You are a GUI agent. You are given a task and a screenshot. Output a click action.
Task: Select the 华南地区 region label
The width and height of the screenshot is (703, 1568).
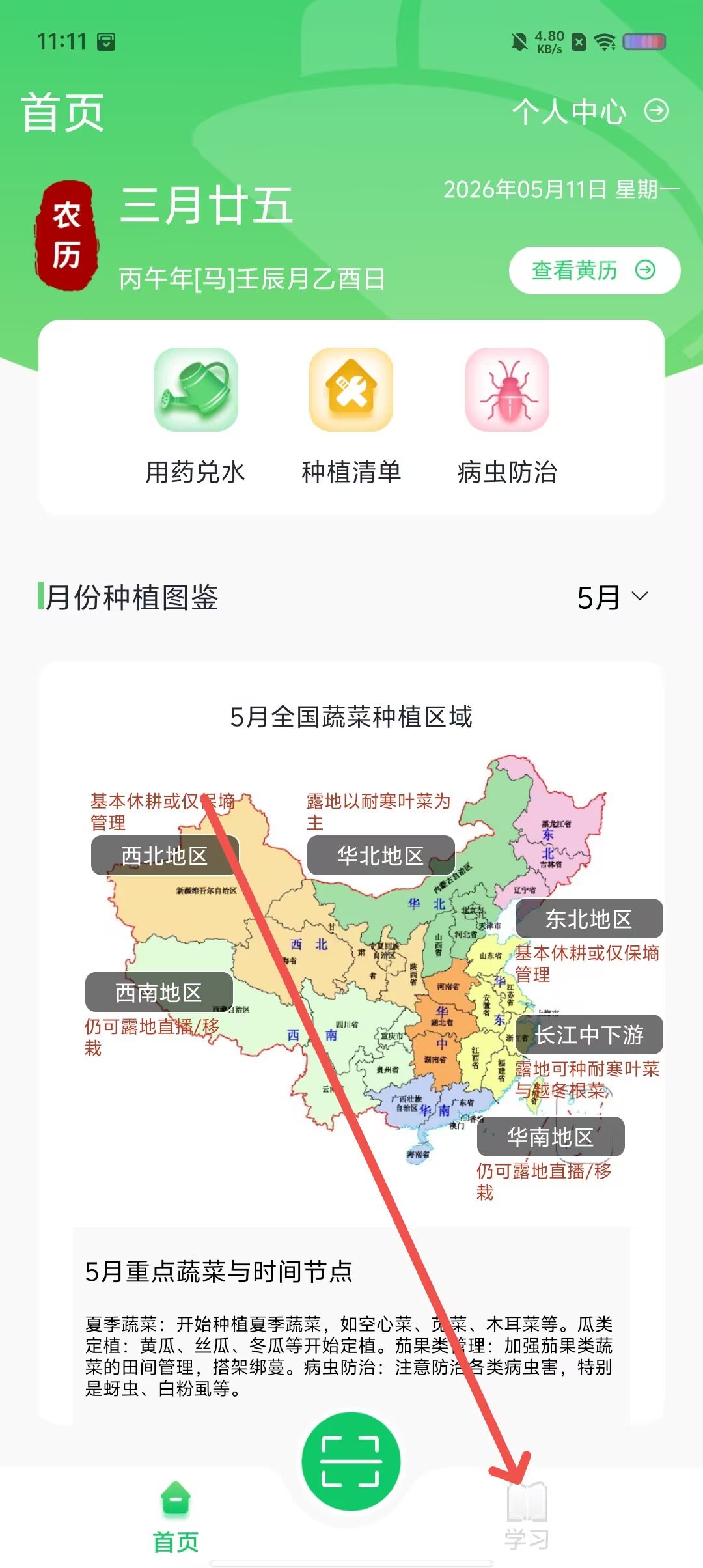pos(551,1137)
